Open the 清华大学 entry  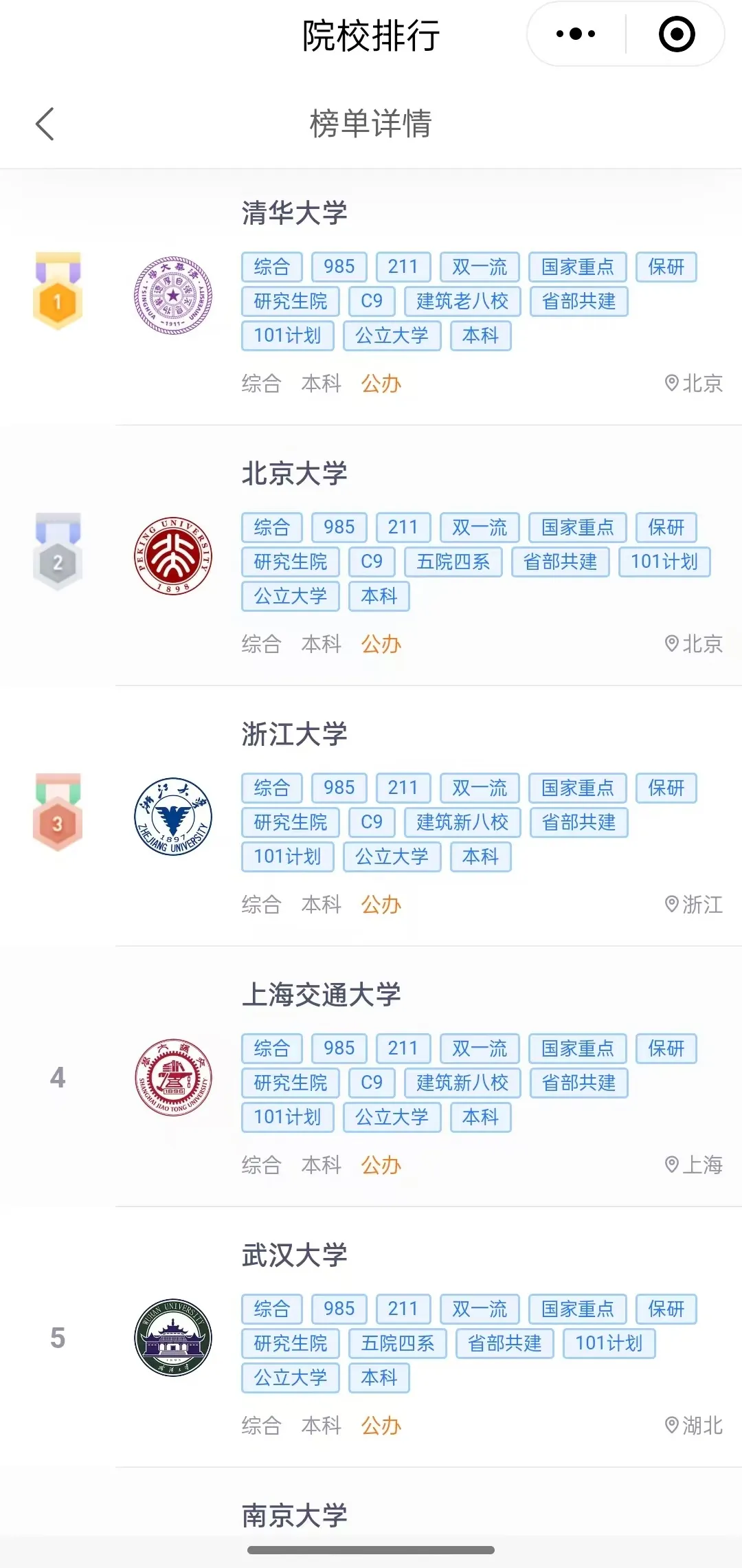pyautogui.click(x=294, y=213)
